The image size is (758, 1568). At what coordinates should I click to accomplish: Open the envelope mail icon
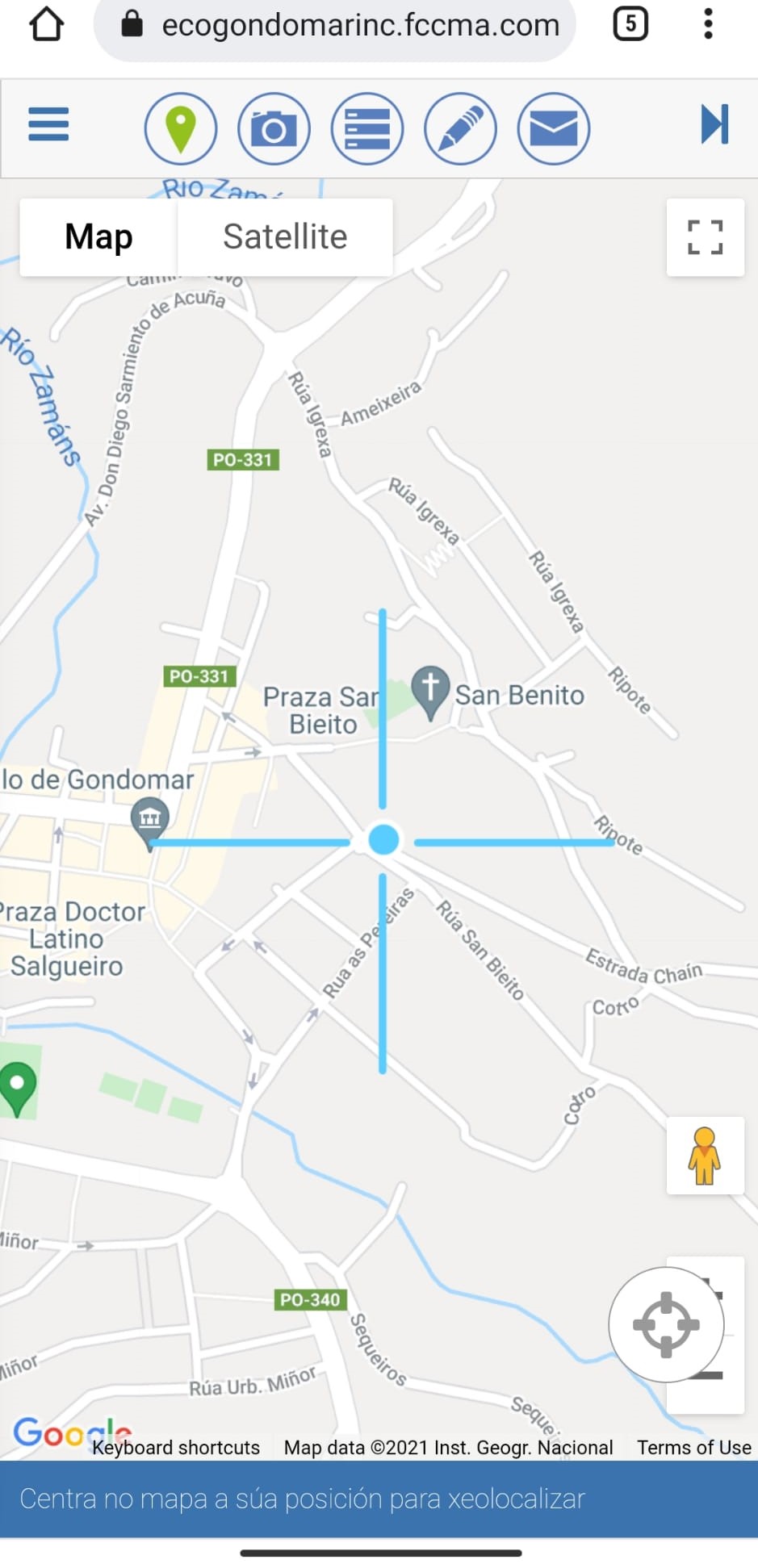tap(554, 129)
